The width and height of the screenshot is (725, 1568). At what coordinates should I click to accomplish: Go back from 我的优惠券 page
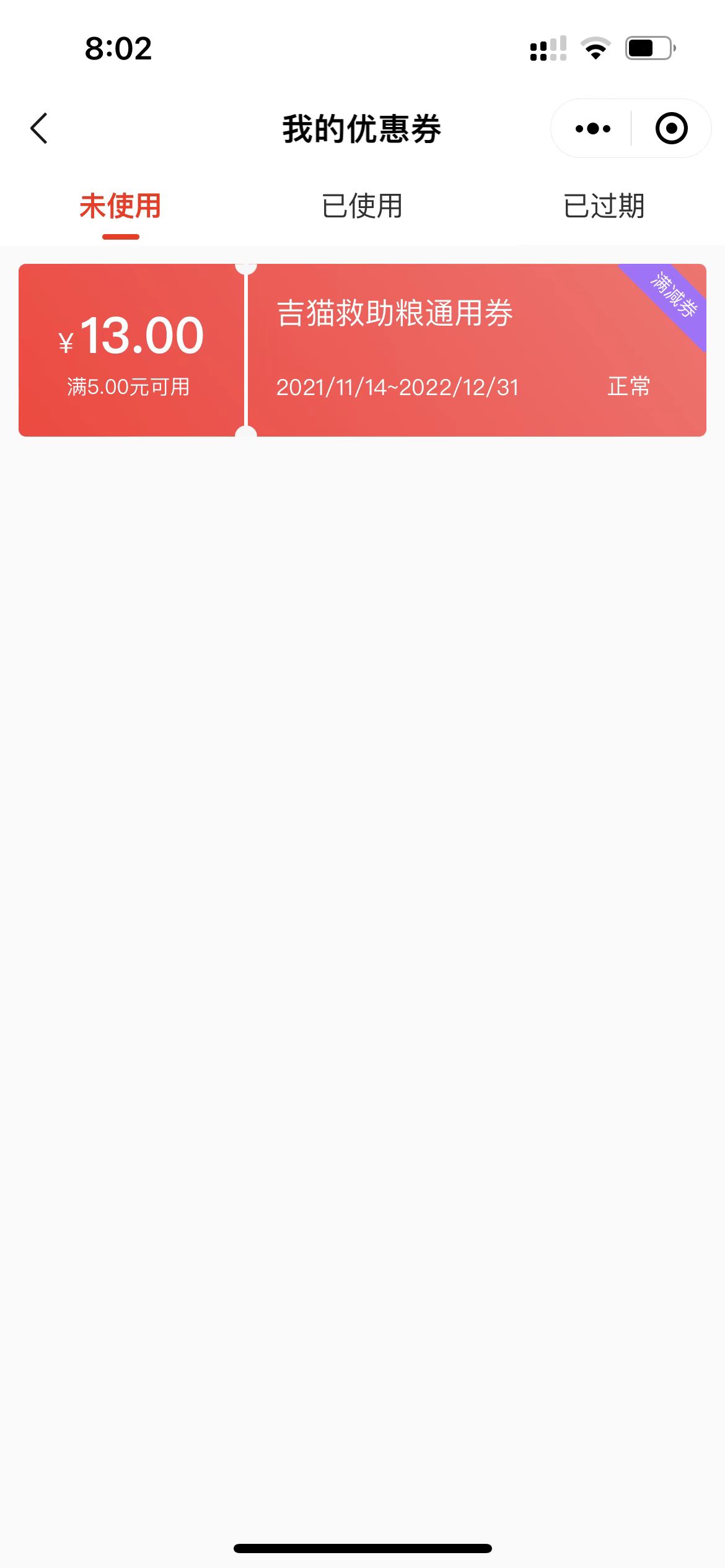[x=39, y=128]
